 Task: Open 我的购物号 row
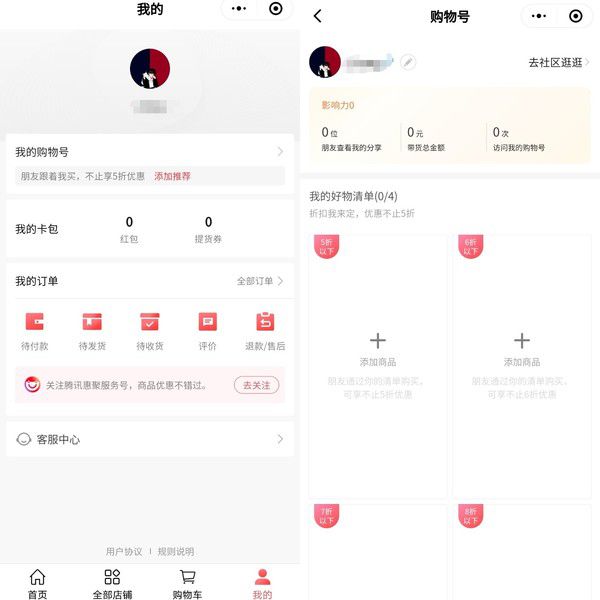point(150,152)
